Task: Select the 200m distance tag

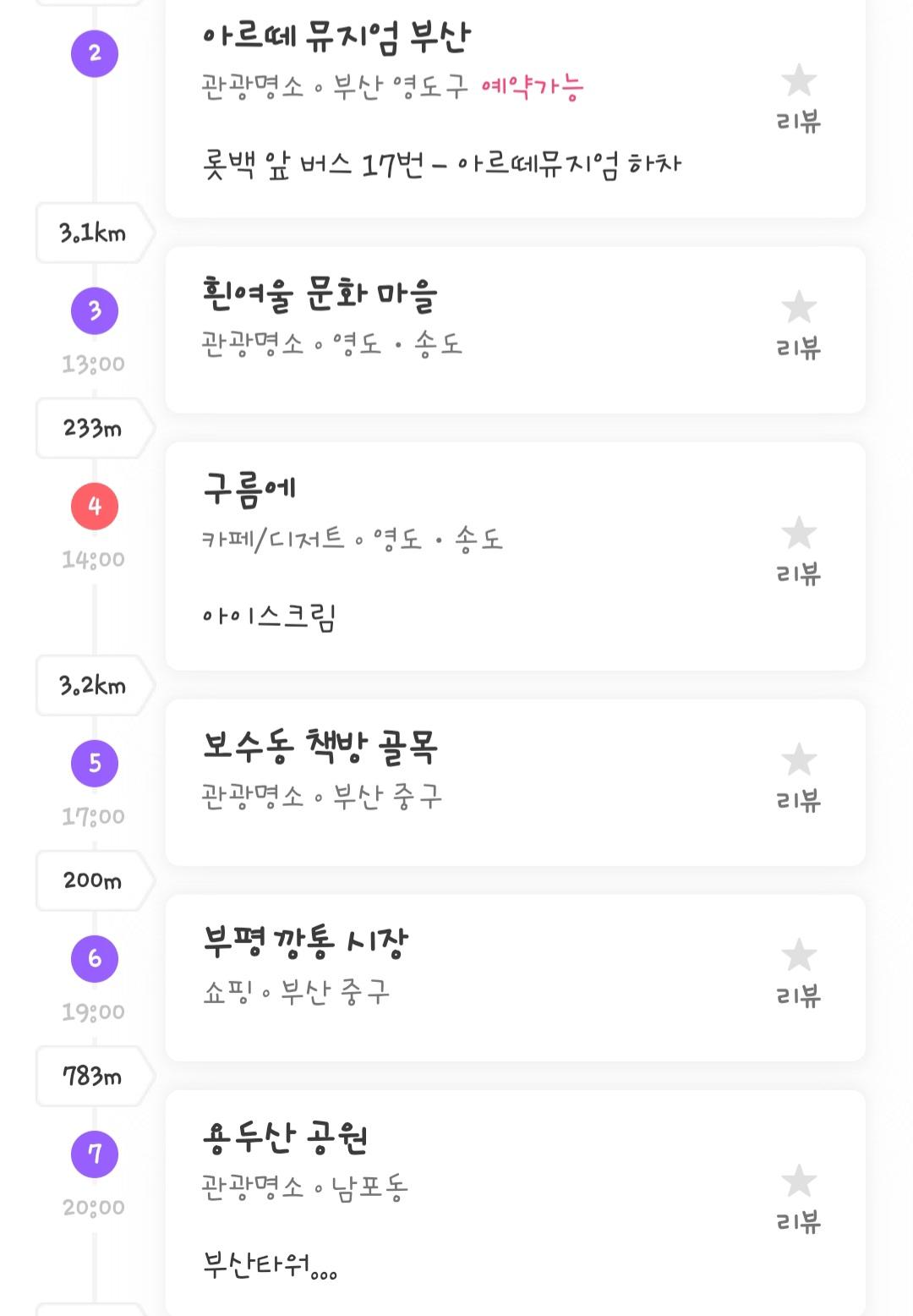Action: tap(93, 880)
